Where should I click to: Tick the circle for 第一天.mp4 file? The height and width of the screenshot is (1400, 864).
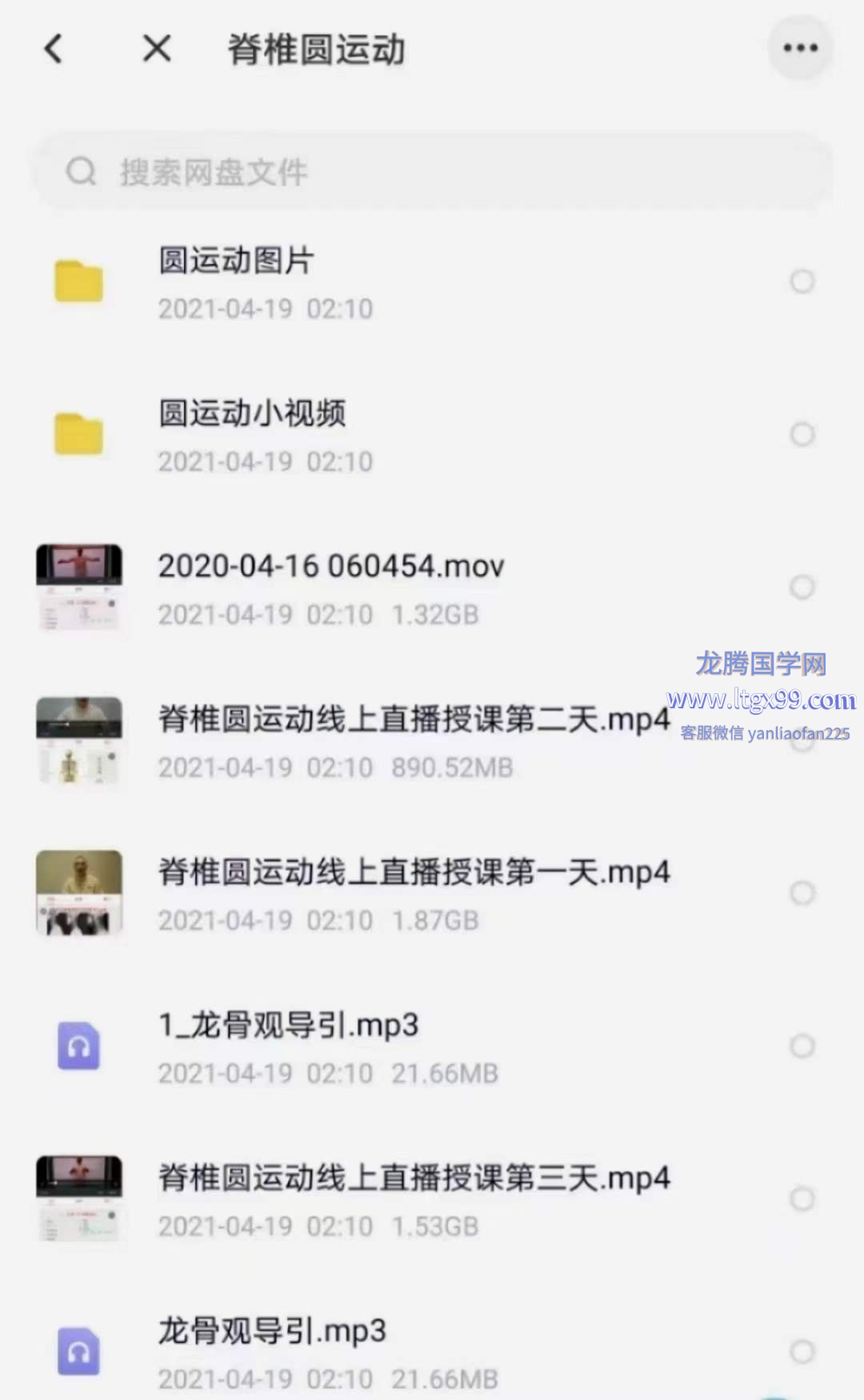[x=802, y=893]
